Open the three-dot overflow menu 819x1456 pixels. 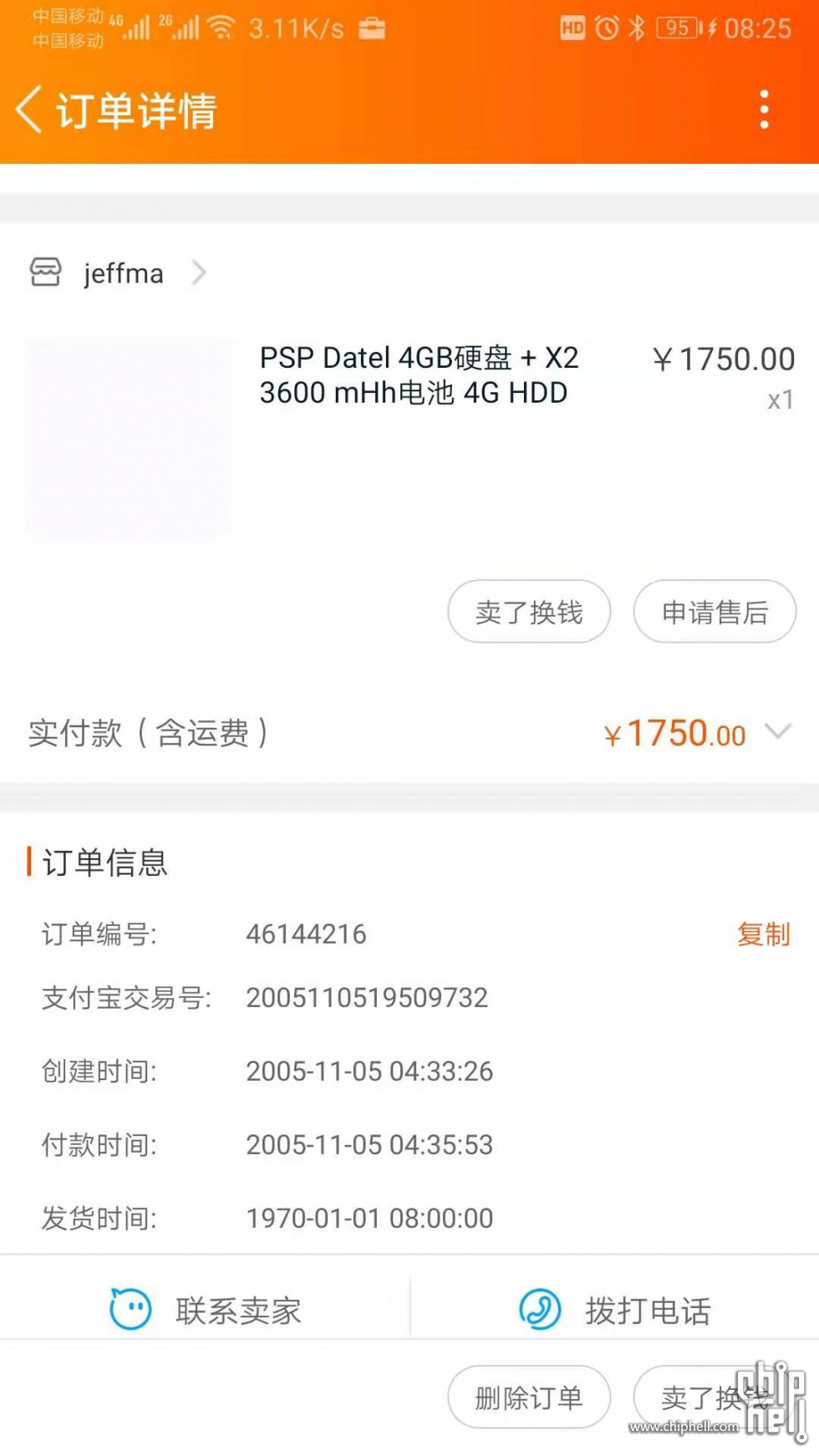[x=764, y=109]
